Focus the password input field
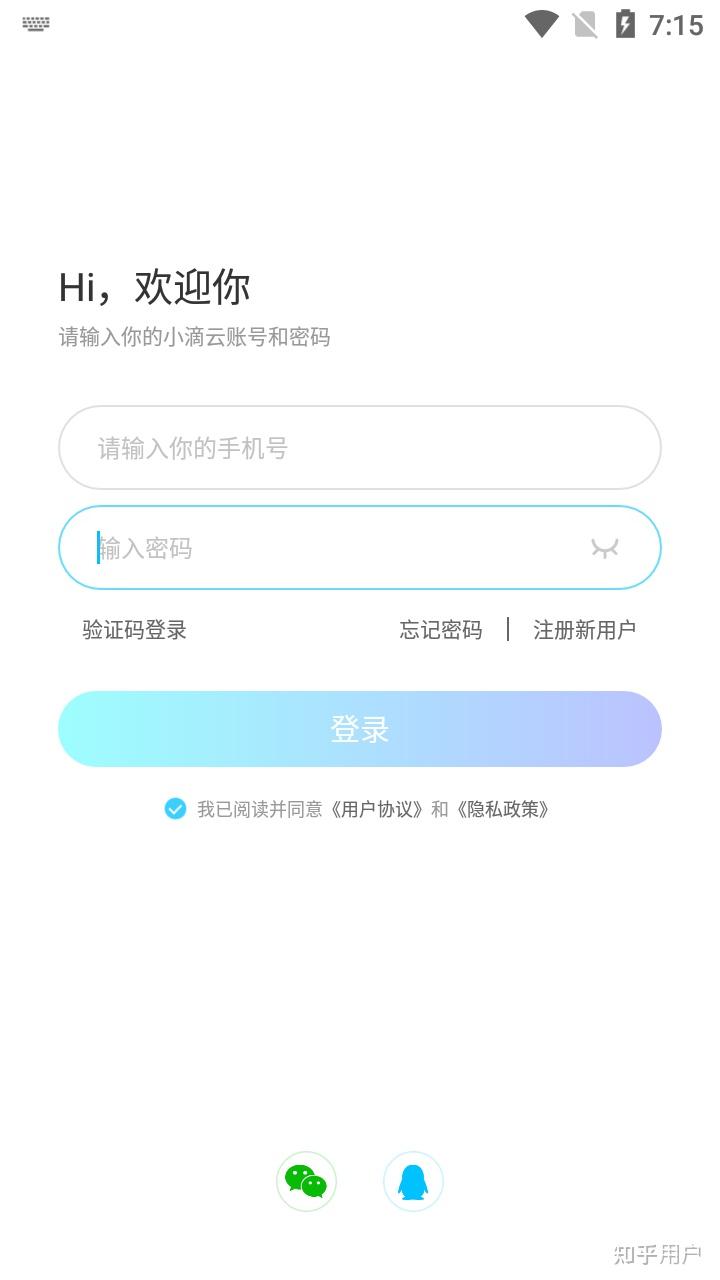720x1280 pixels. pos(360,548)
